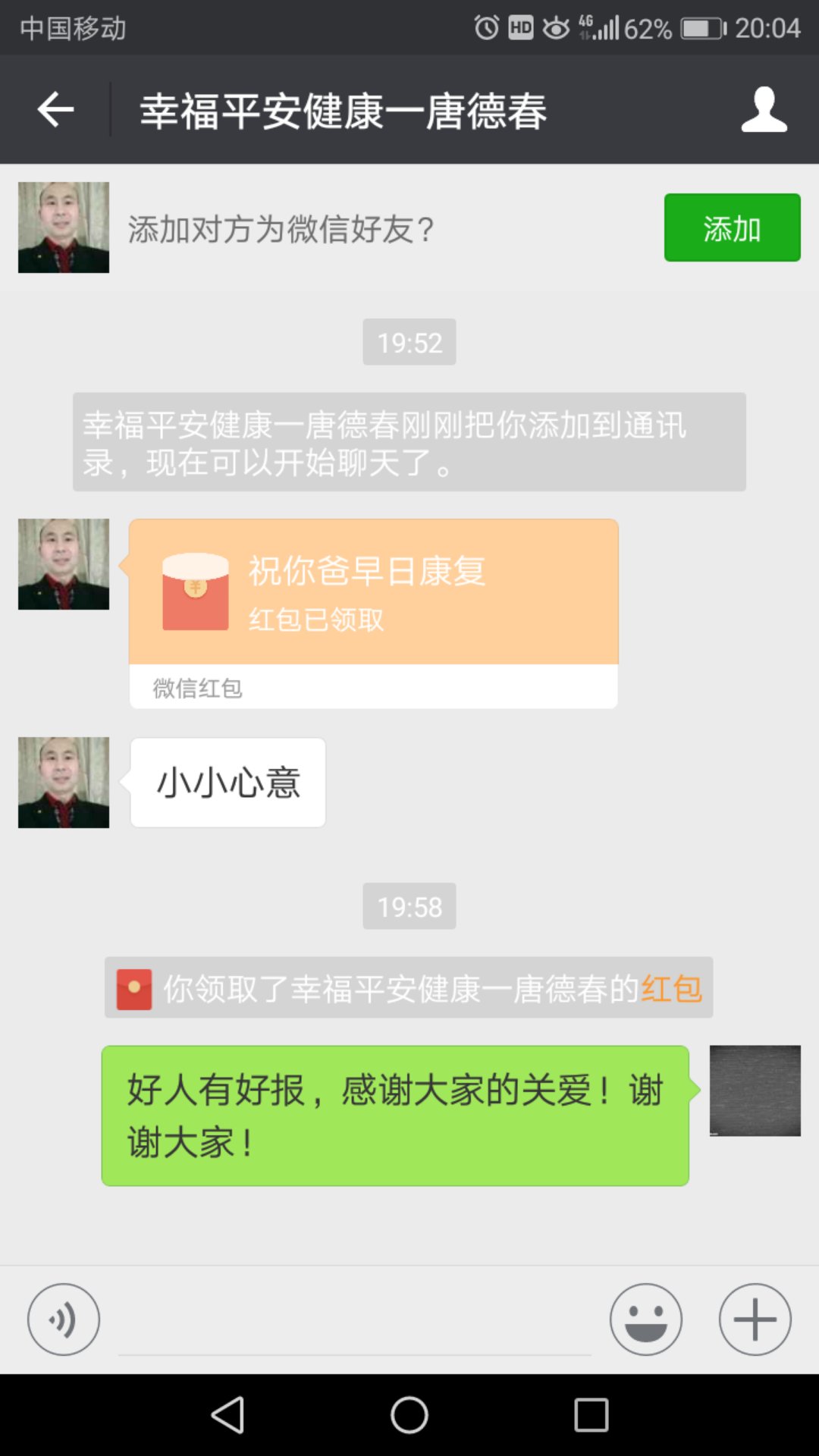Open the emoji picker

[645, 1319]
